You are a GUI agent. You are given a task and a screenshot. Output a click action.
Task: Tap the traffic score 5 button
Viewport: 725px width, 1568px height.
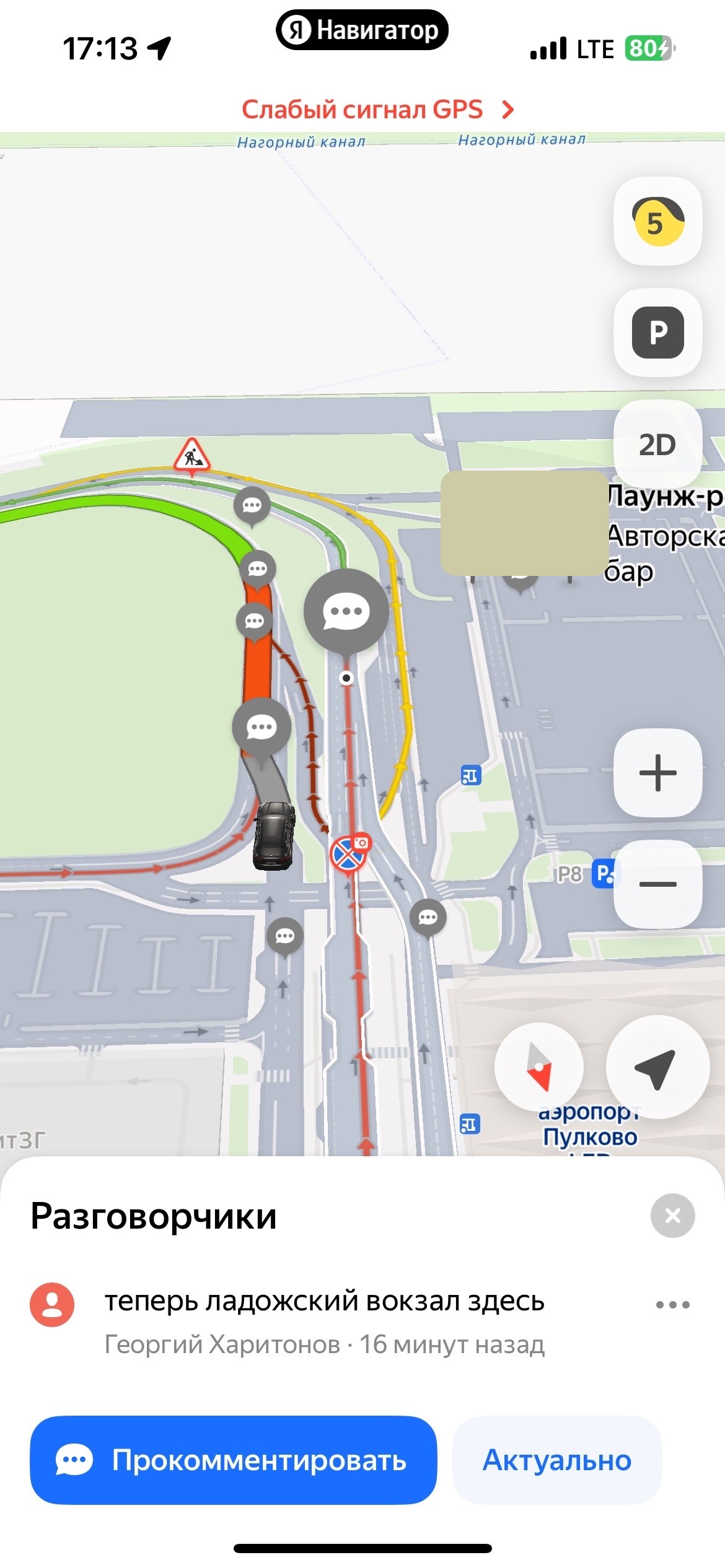click(657, 222)
